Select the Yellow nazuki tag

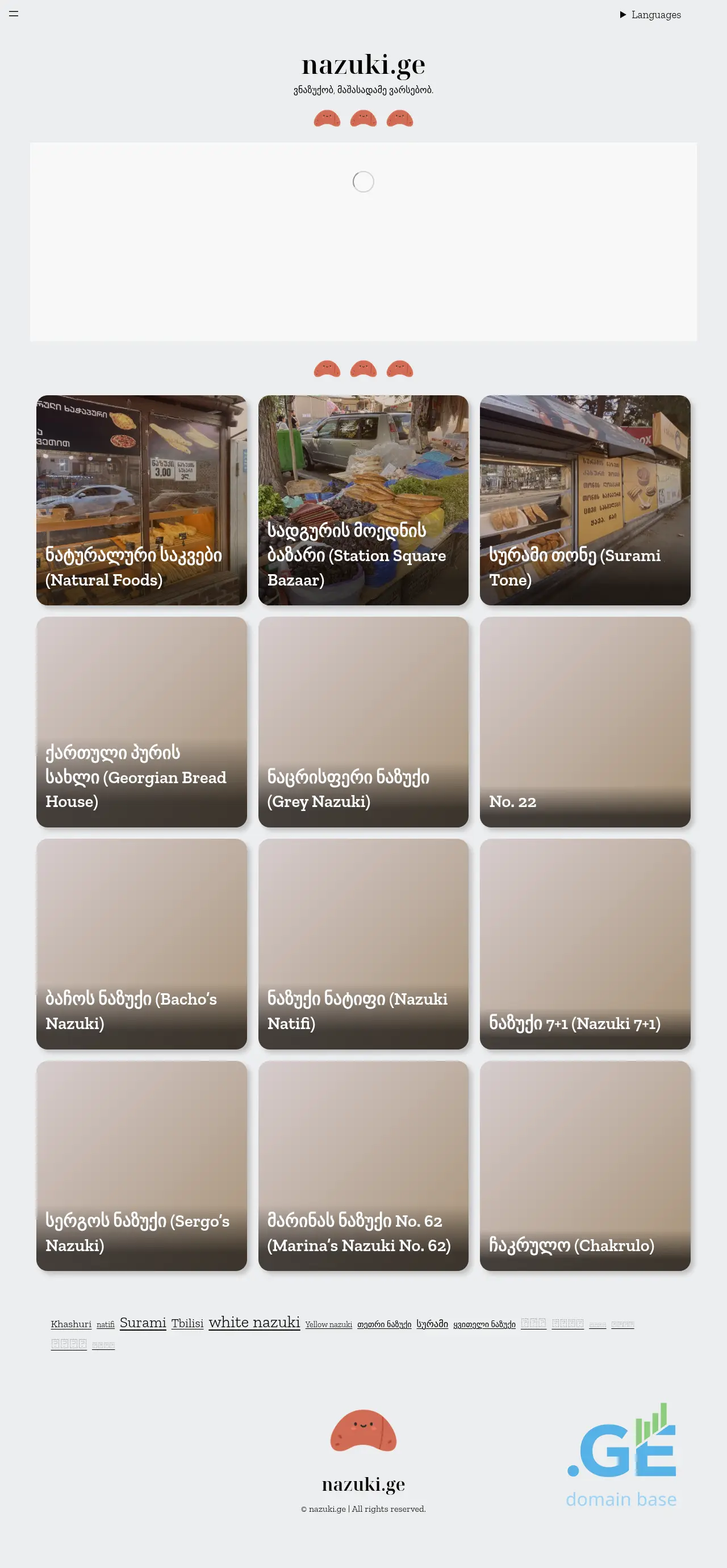[328, 1324]
